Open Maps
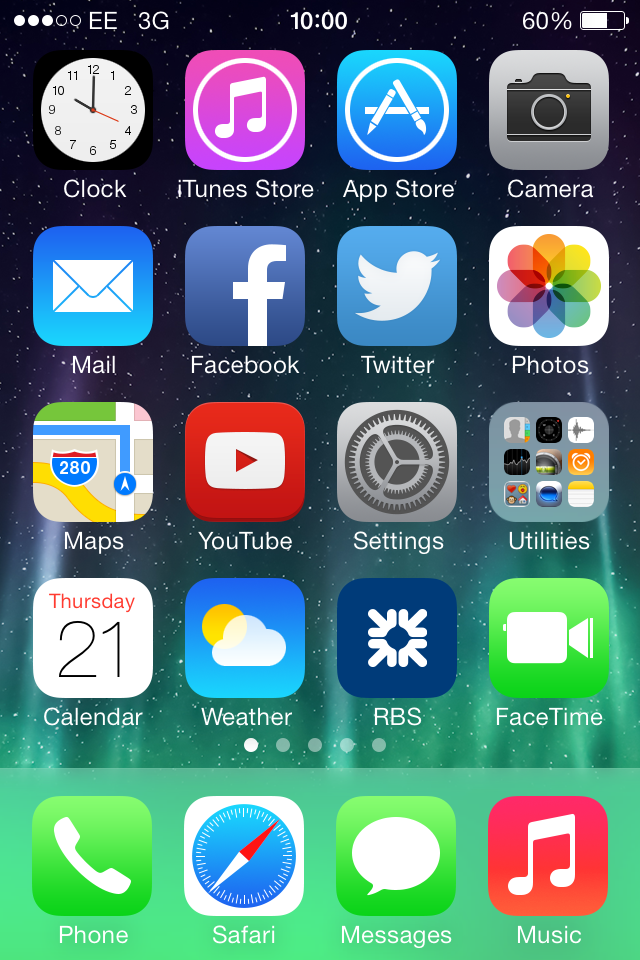640x960 pixels. 93,462
